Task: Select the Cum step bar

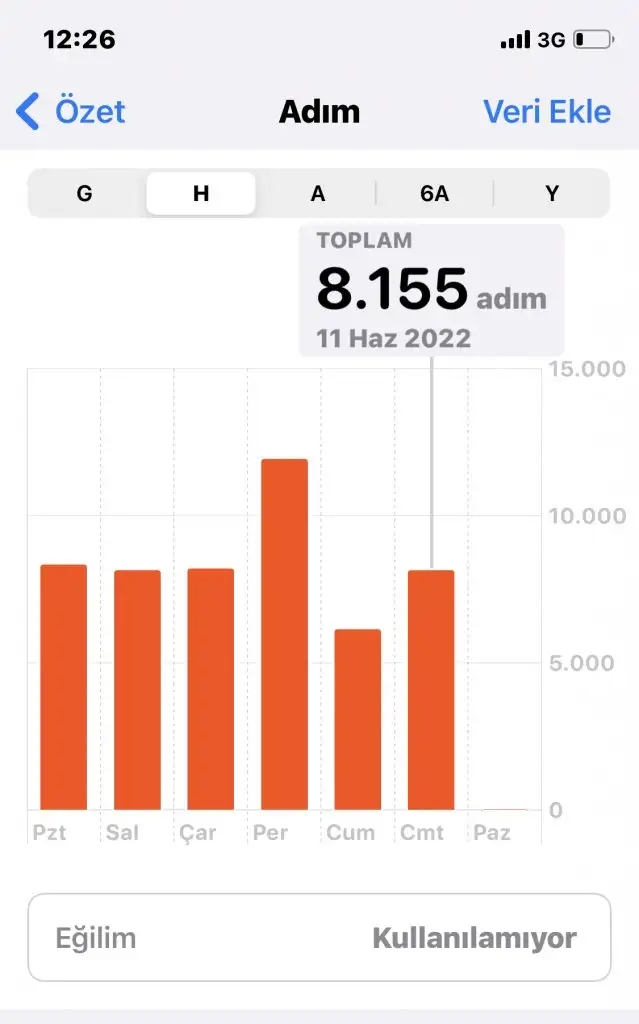Action: pyautogui.click(x=357, y=719)
